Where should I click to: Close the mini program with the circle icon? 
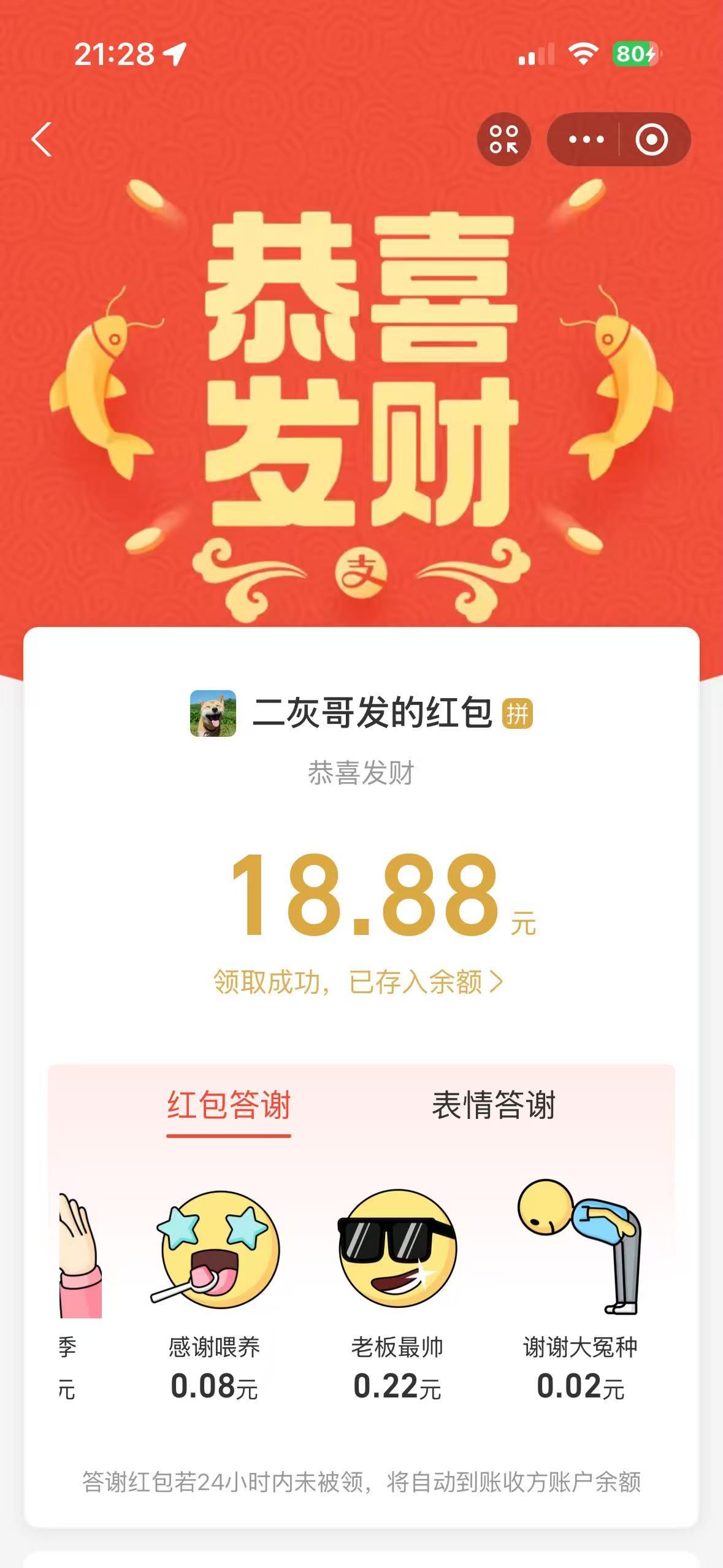tap(651, 139)
